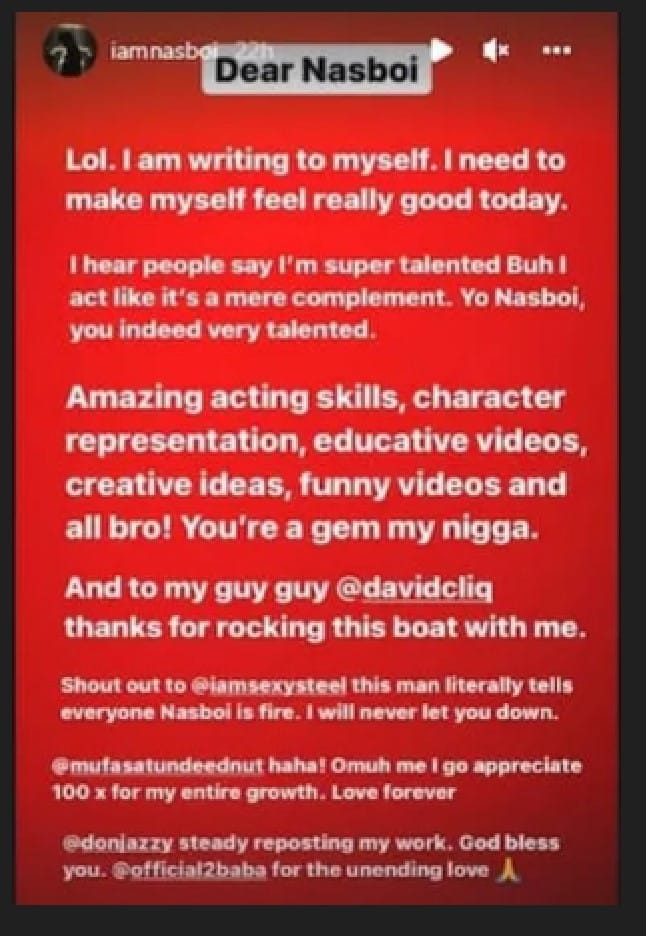Unmute the story sound
Viewport: 646px width, 936px height.
click(x=496, y=50)
